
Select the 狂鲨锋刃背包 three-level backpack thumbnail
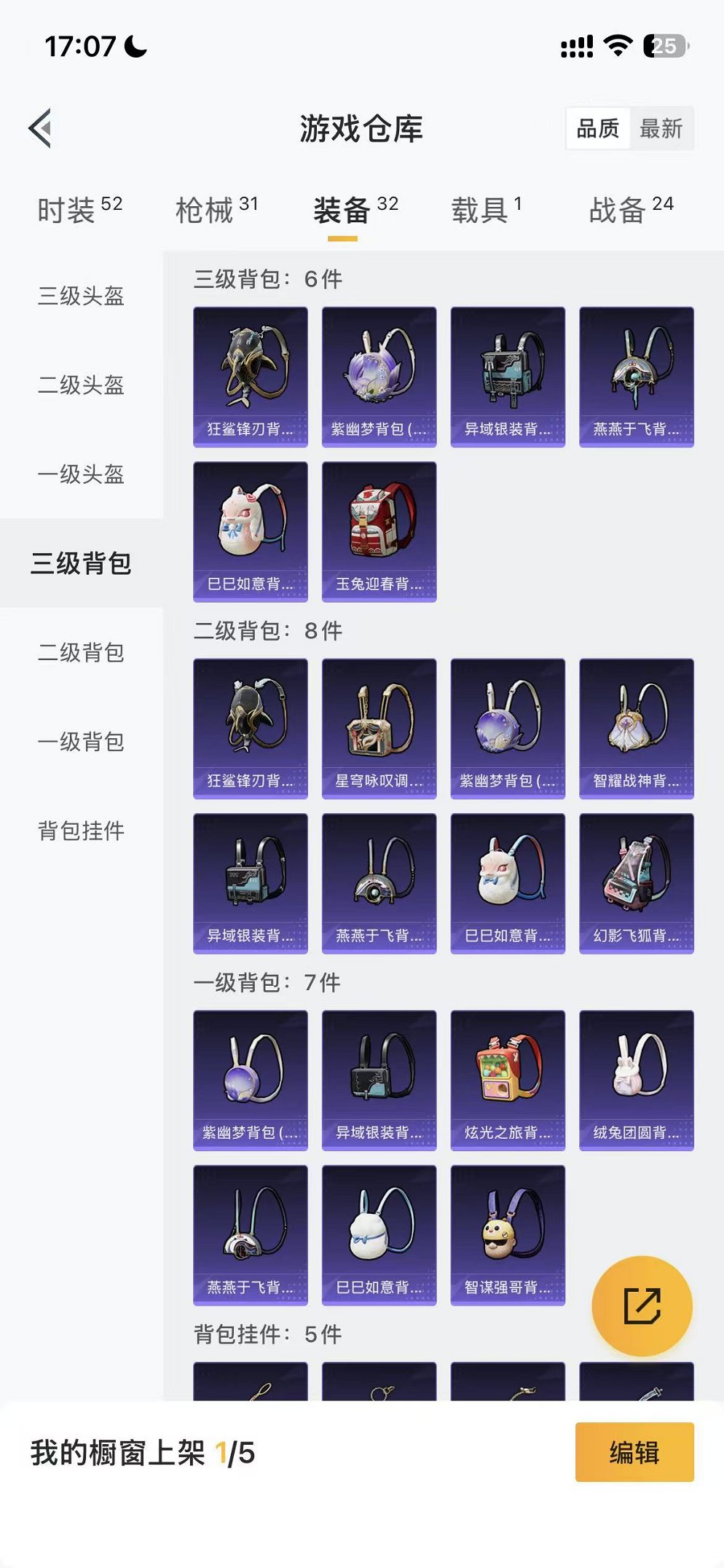[x=250, y=372]
